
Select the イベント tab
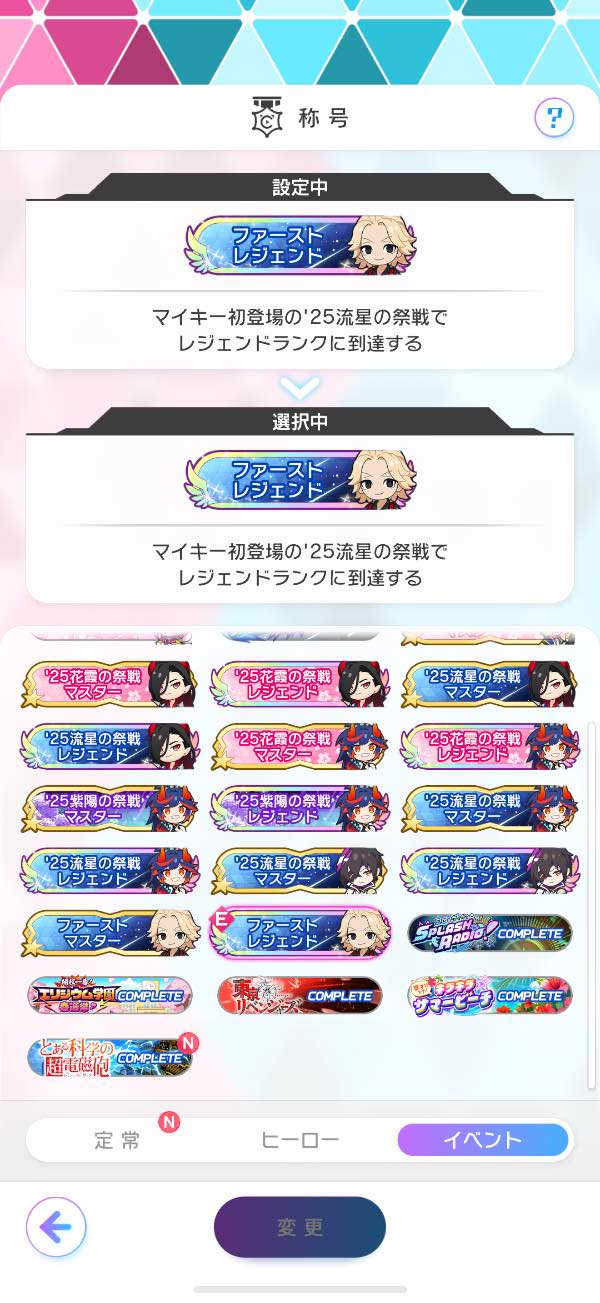(x=484, y=1140)
